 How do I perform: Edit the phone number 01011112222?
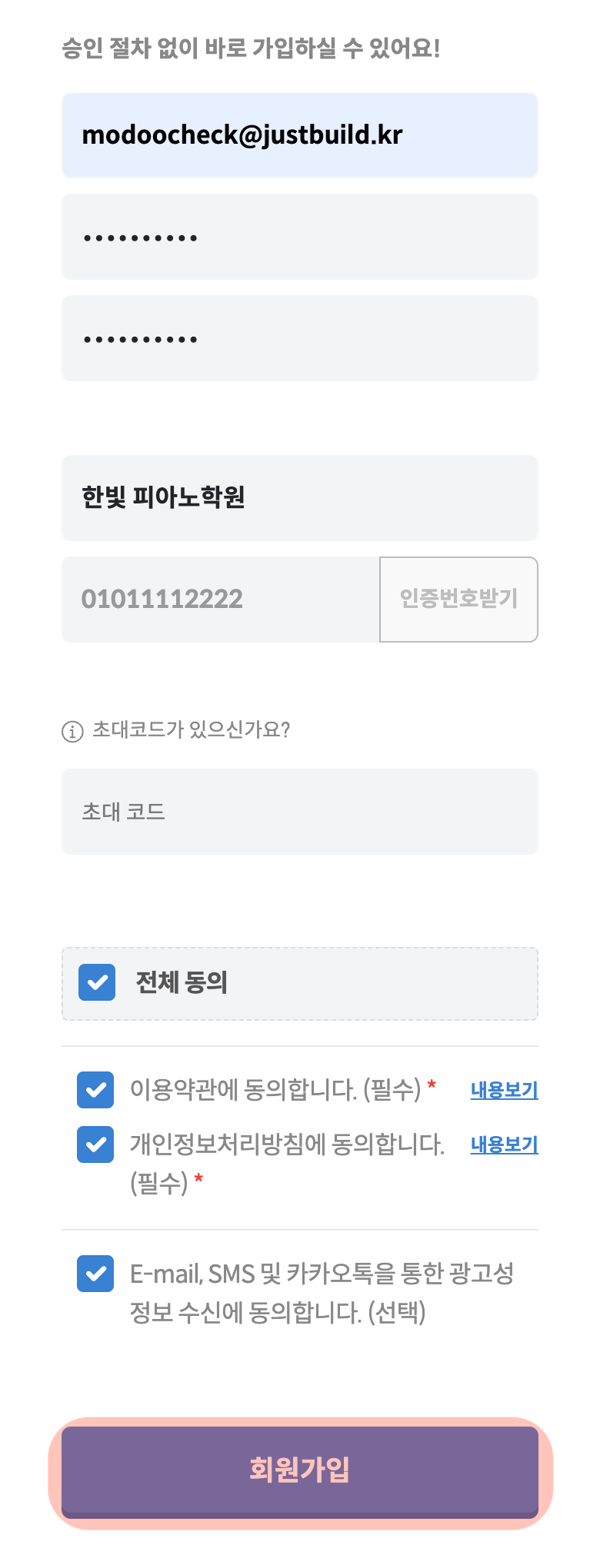220,600
